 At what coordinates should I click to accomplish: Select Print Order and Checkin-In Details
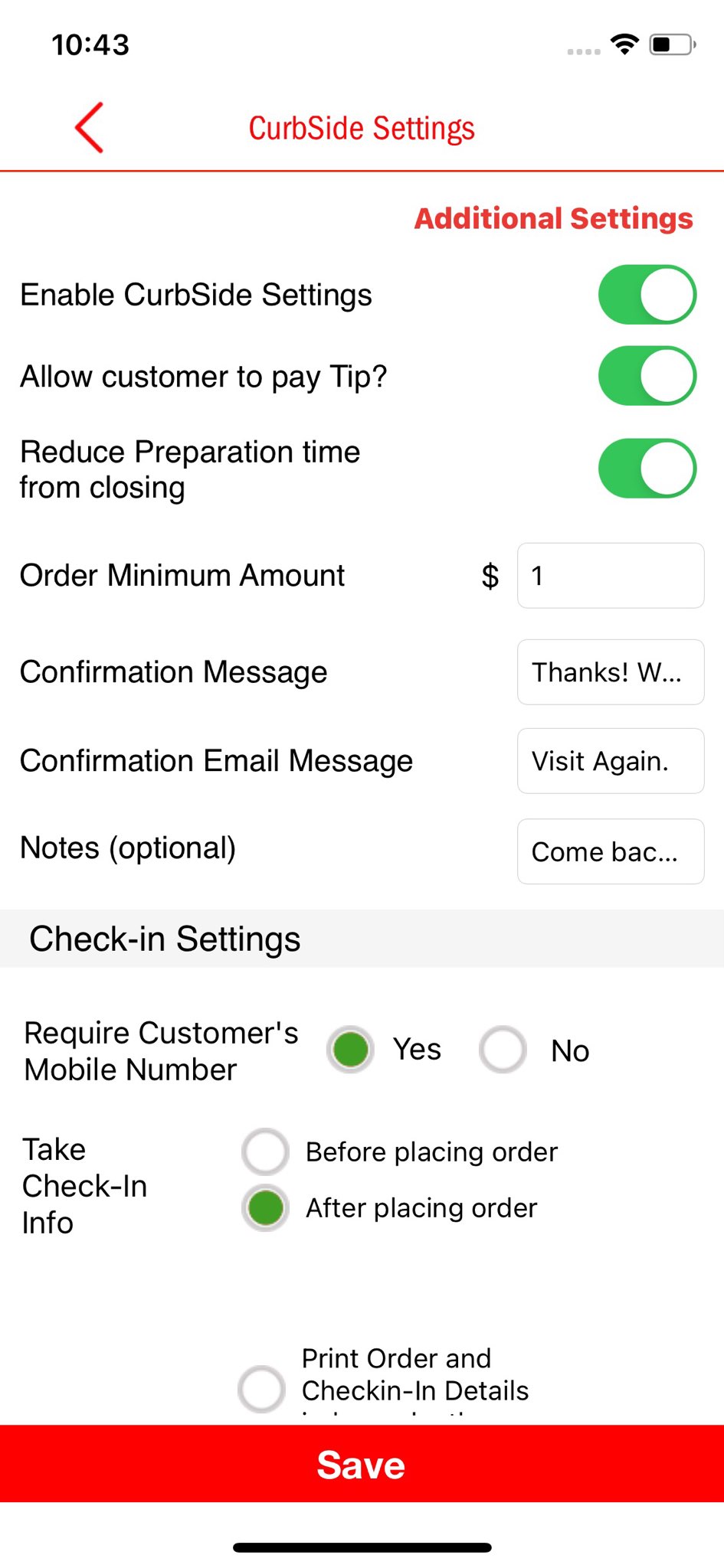click(x=262, y=1389)
